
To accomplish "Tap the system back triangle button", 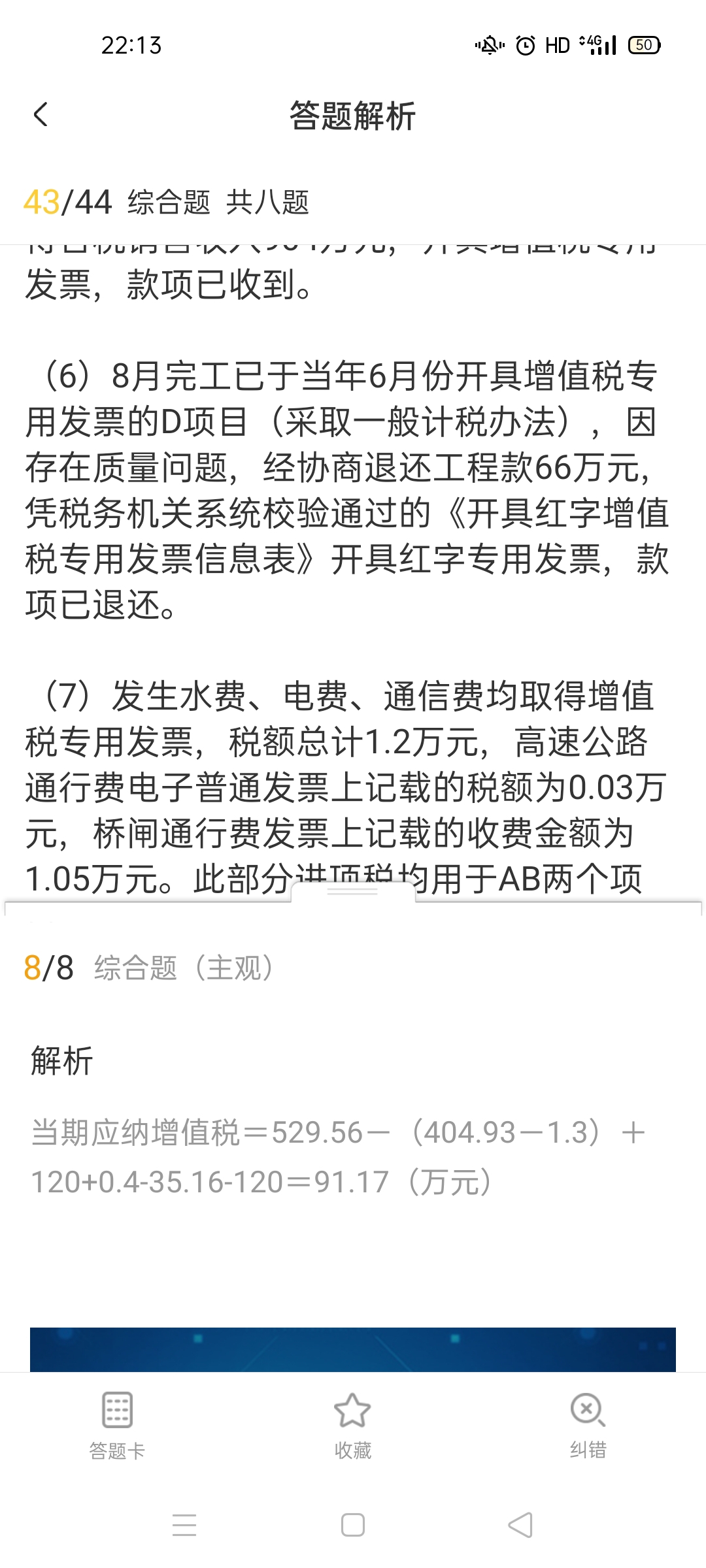I will pos(520,1525).
